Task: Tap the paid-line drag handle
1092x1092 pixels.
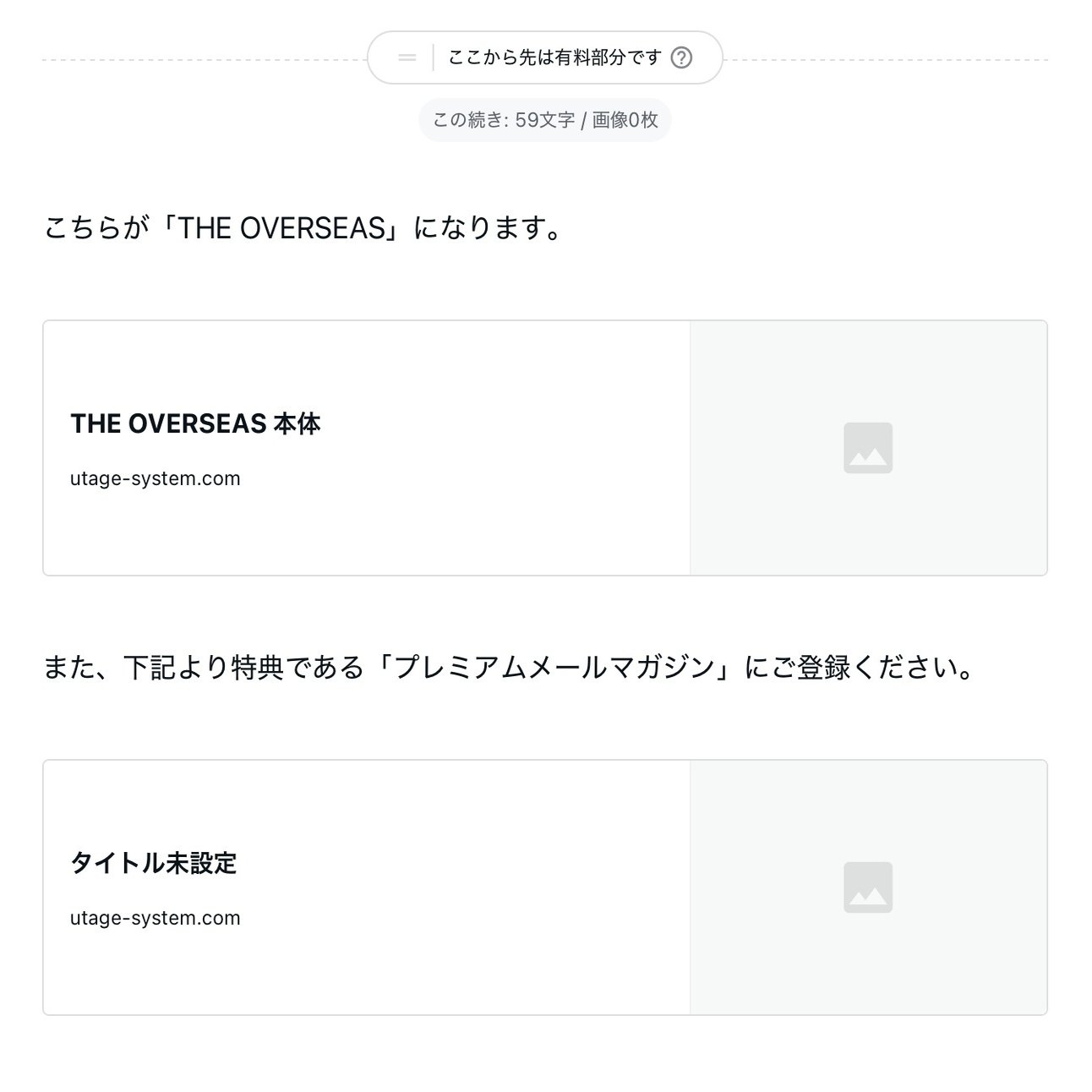Action: (x=407, y=57)
